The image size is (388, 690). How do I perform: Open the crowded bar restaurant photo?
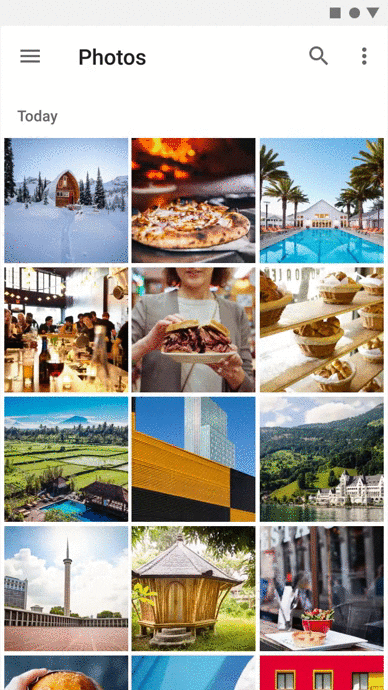[x=66, y=330]
